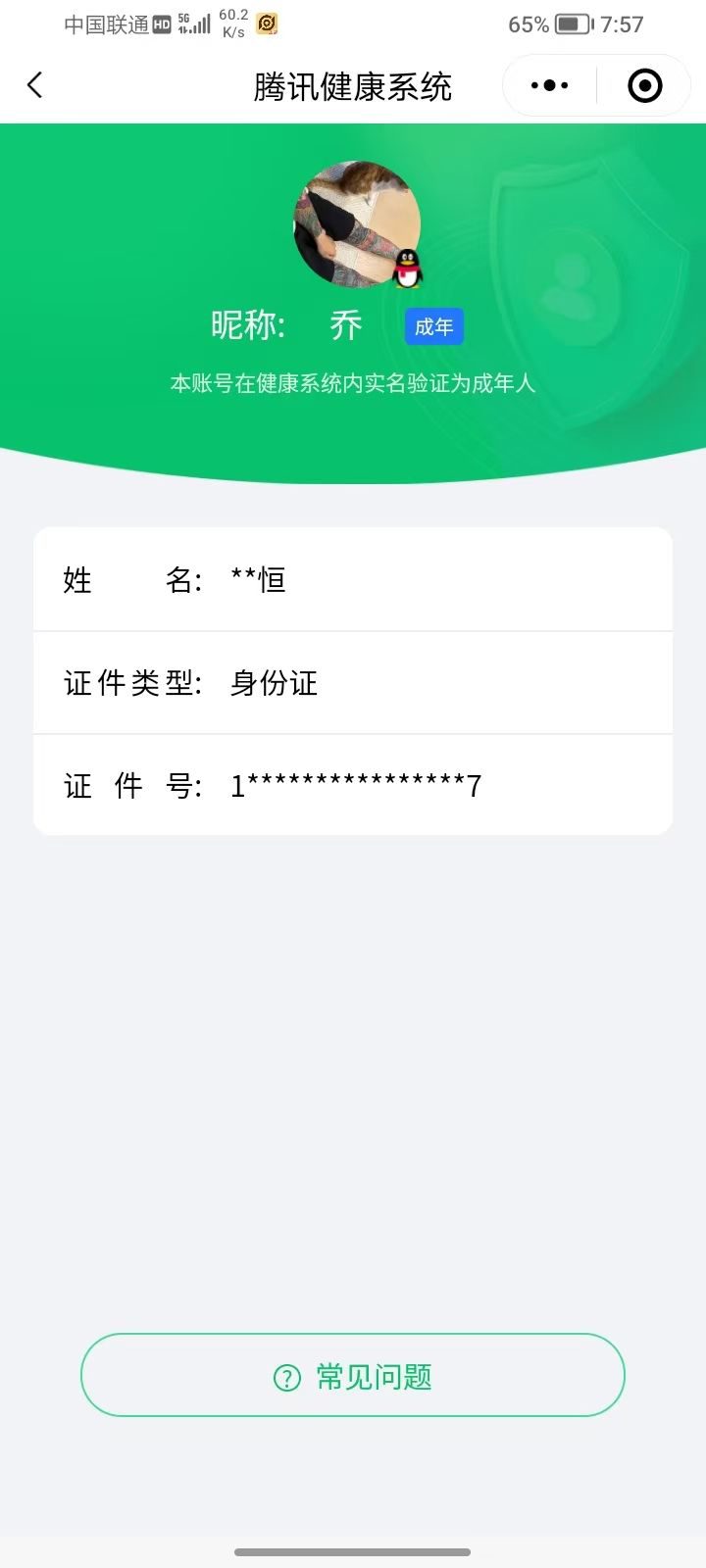Tap the blue 成年 badge
The image size is (706, 1568).
pyautogui.click(x=433, y=326)
